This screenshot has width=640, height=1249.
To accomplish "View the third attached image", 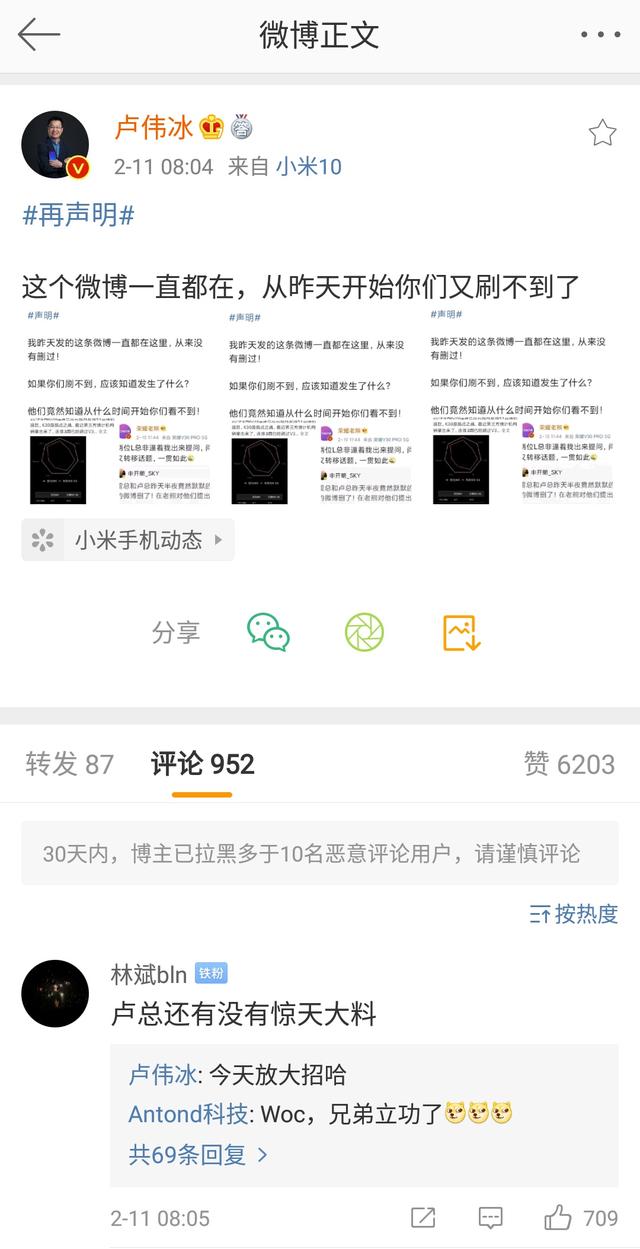I will click(x=522, y=406).
